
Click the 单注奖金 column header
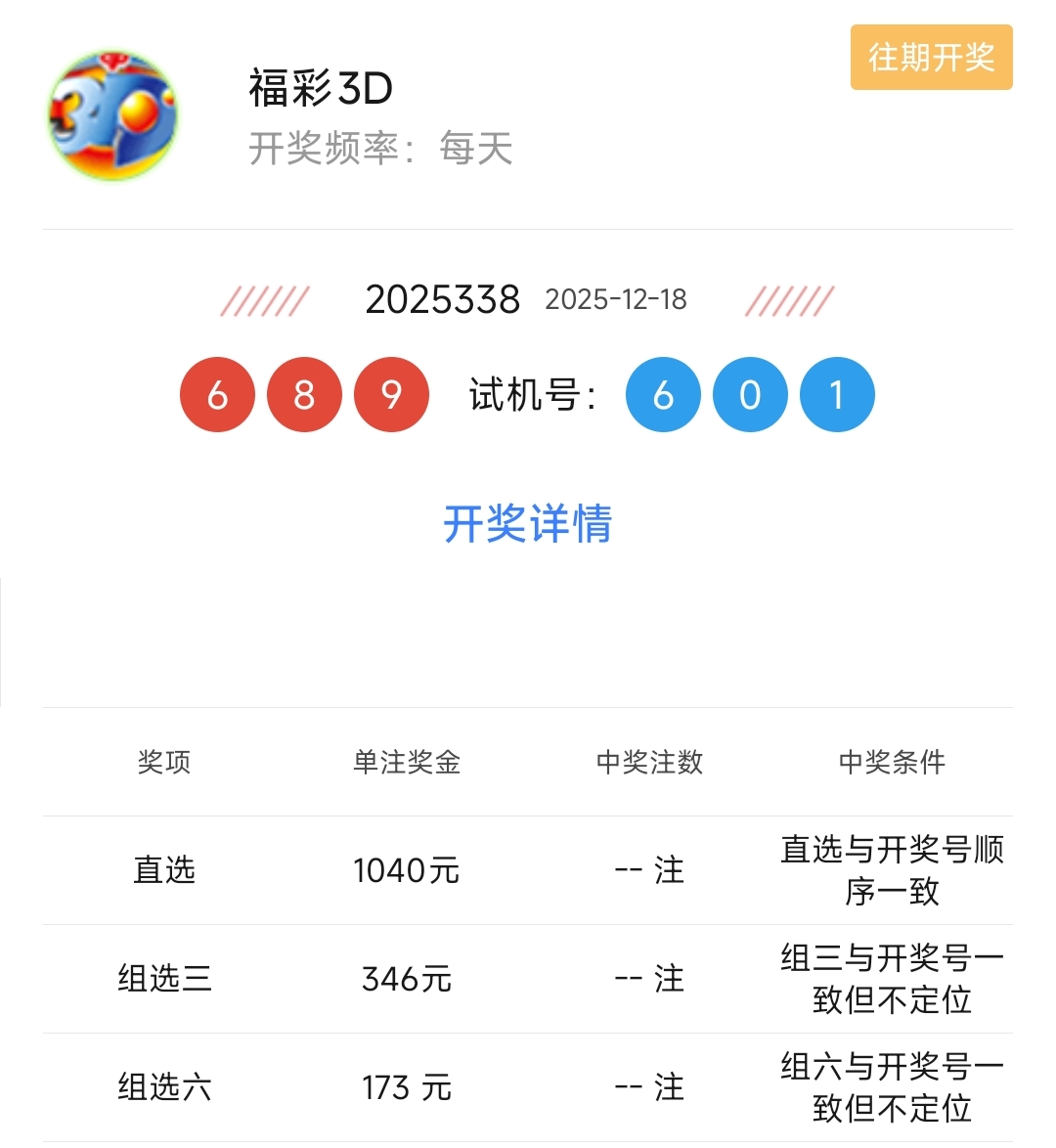pyautogui.click(x=408, y=764)
